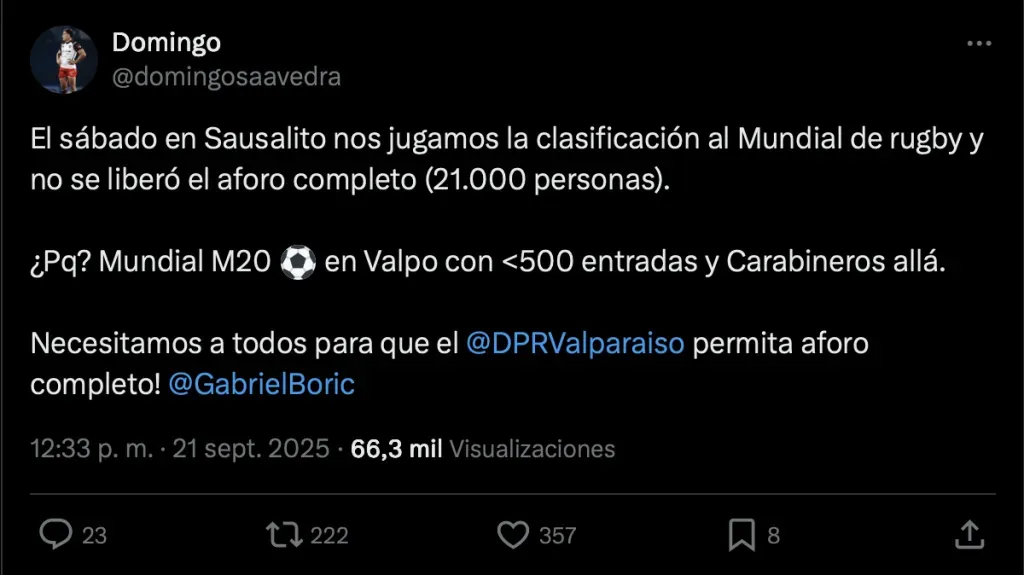
Task: Open Domingo's profile picture
Action: click(65, 60)
